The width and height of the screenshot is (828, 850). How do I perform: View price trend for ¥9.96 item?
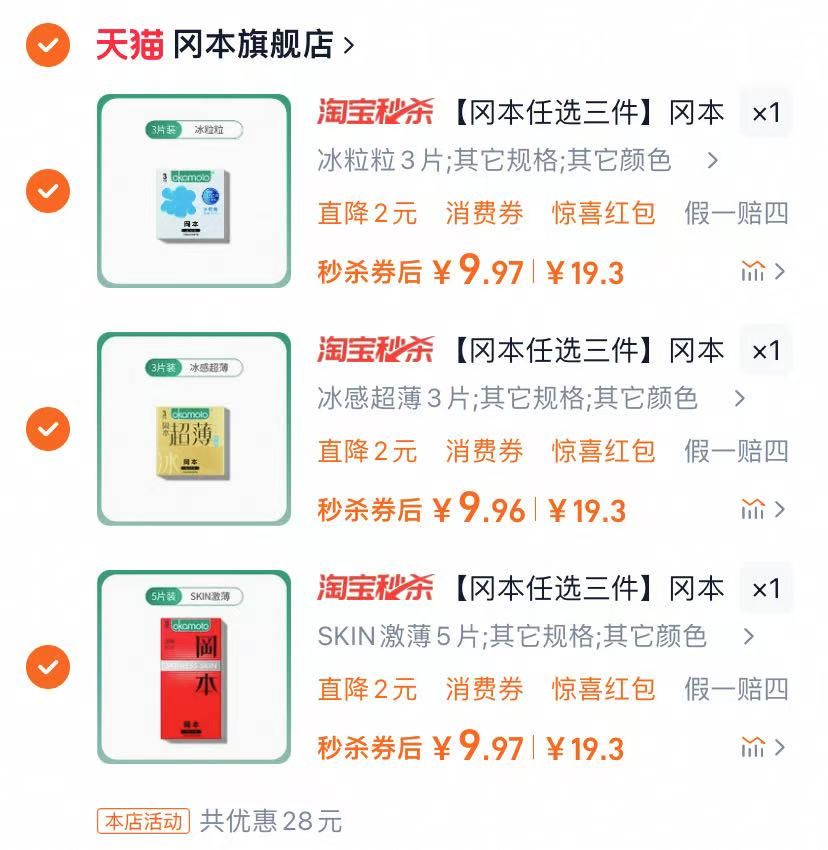click(763, 509)
